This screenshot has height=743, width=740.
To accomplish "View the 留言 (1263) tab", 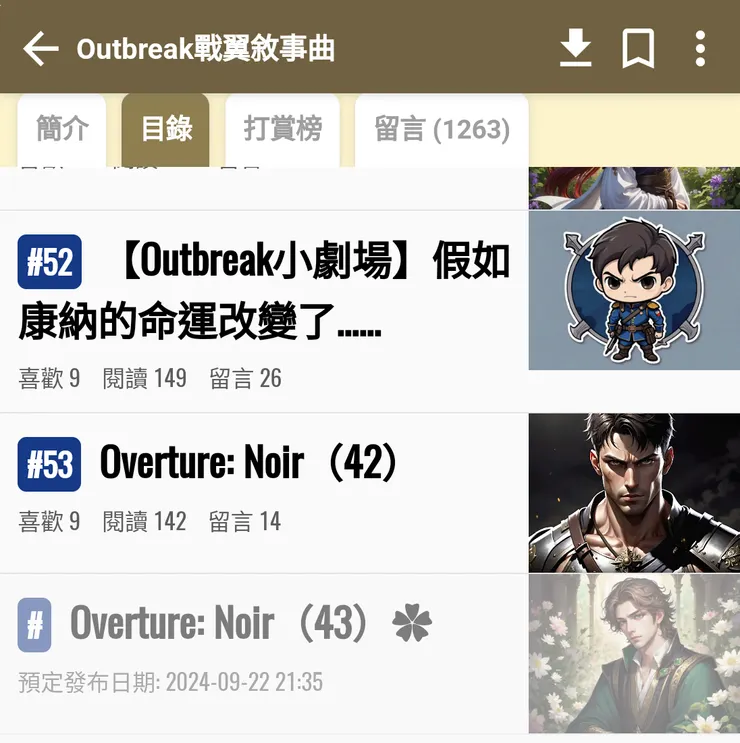I will click(441, 129).
